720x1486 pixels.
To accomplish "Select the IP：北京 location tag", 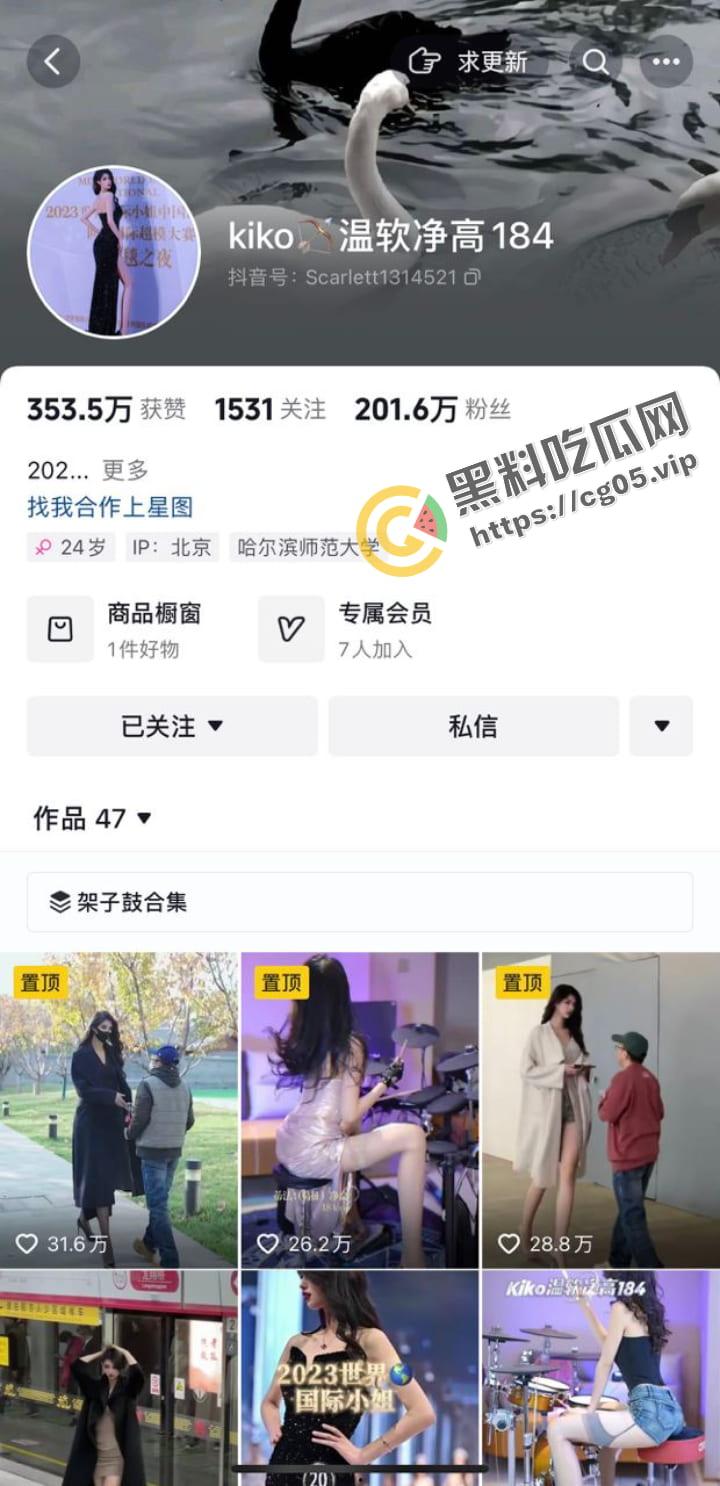I will click(x=172, y=548).
